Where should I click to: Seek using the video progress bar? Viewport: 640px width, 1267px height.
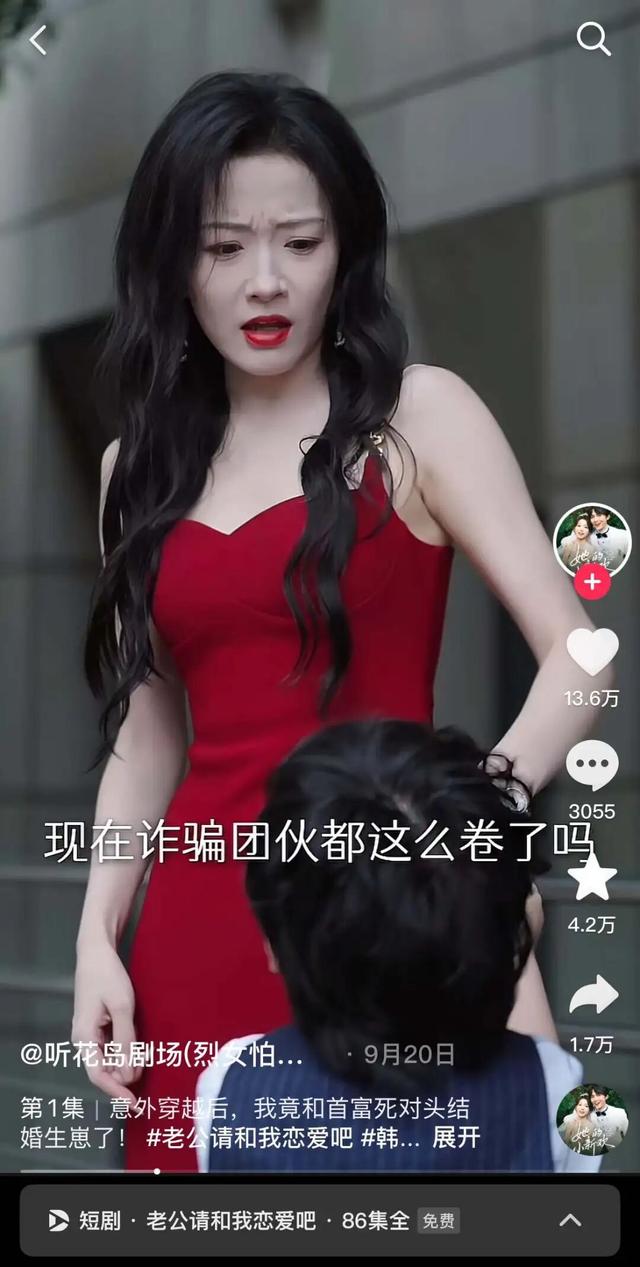320,1170
